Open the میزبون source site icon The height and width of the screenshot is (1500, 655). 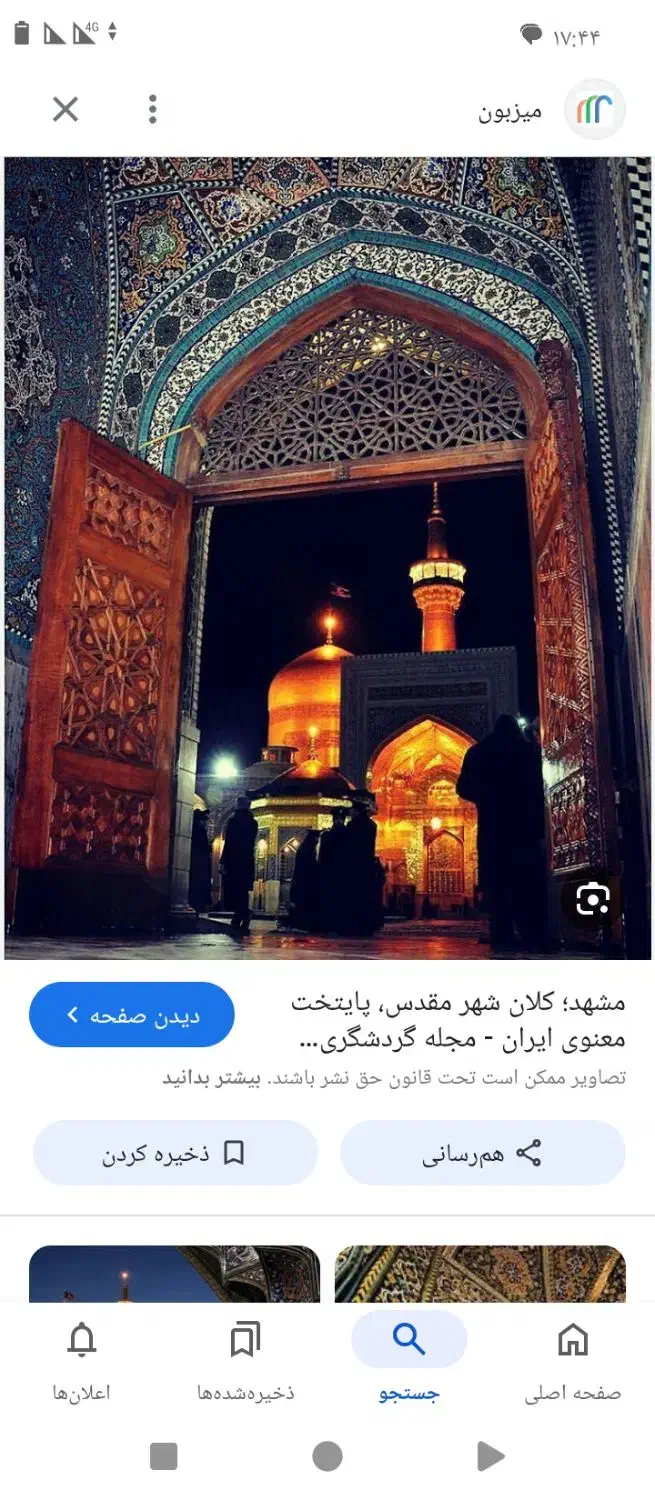point(594,109)
